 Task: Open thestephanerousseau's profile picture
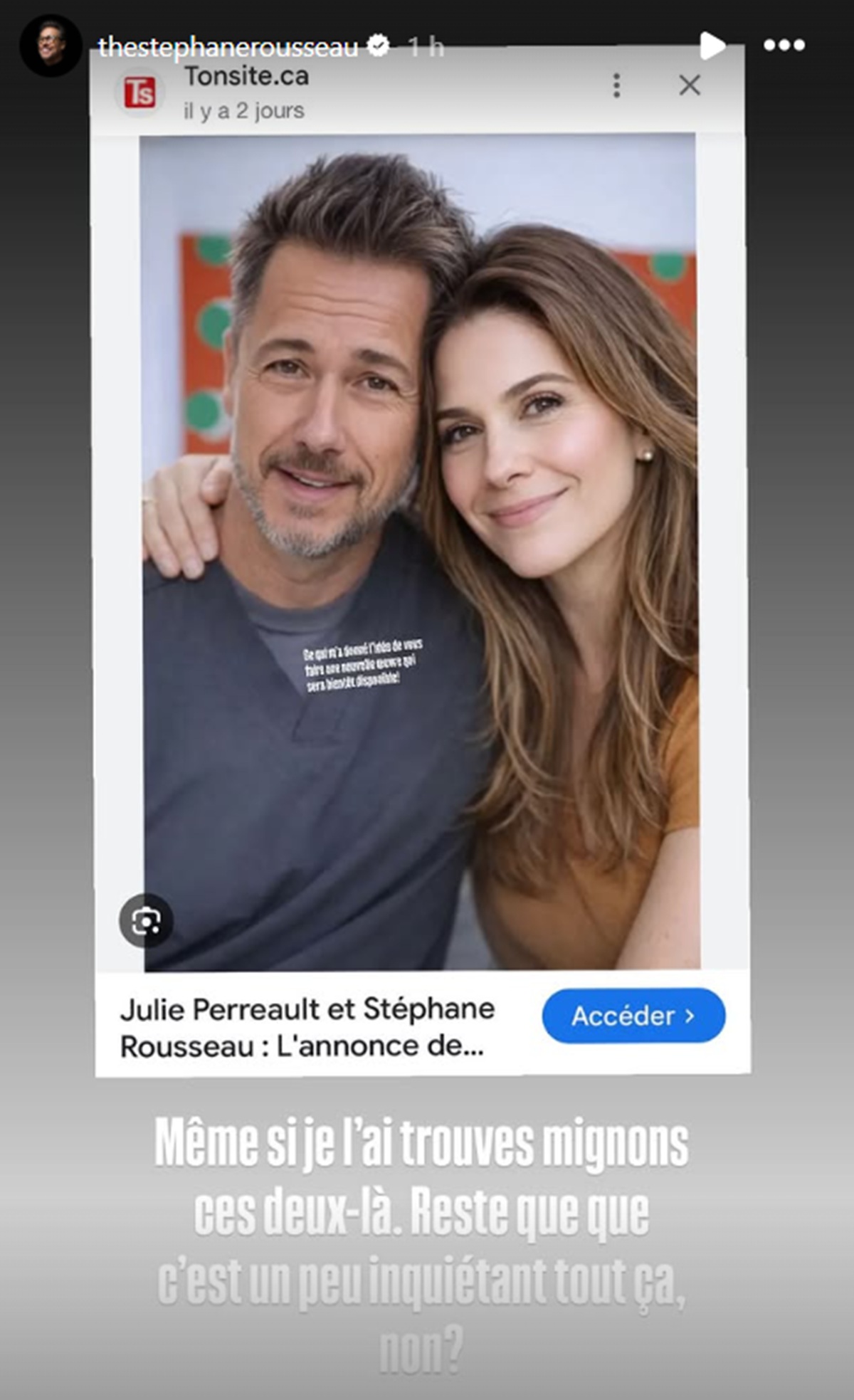point(51,46)
